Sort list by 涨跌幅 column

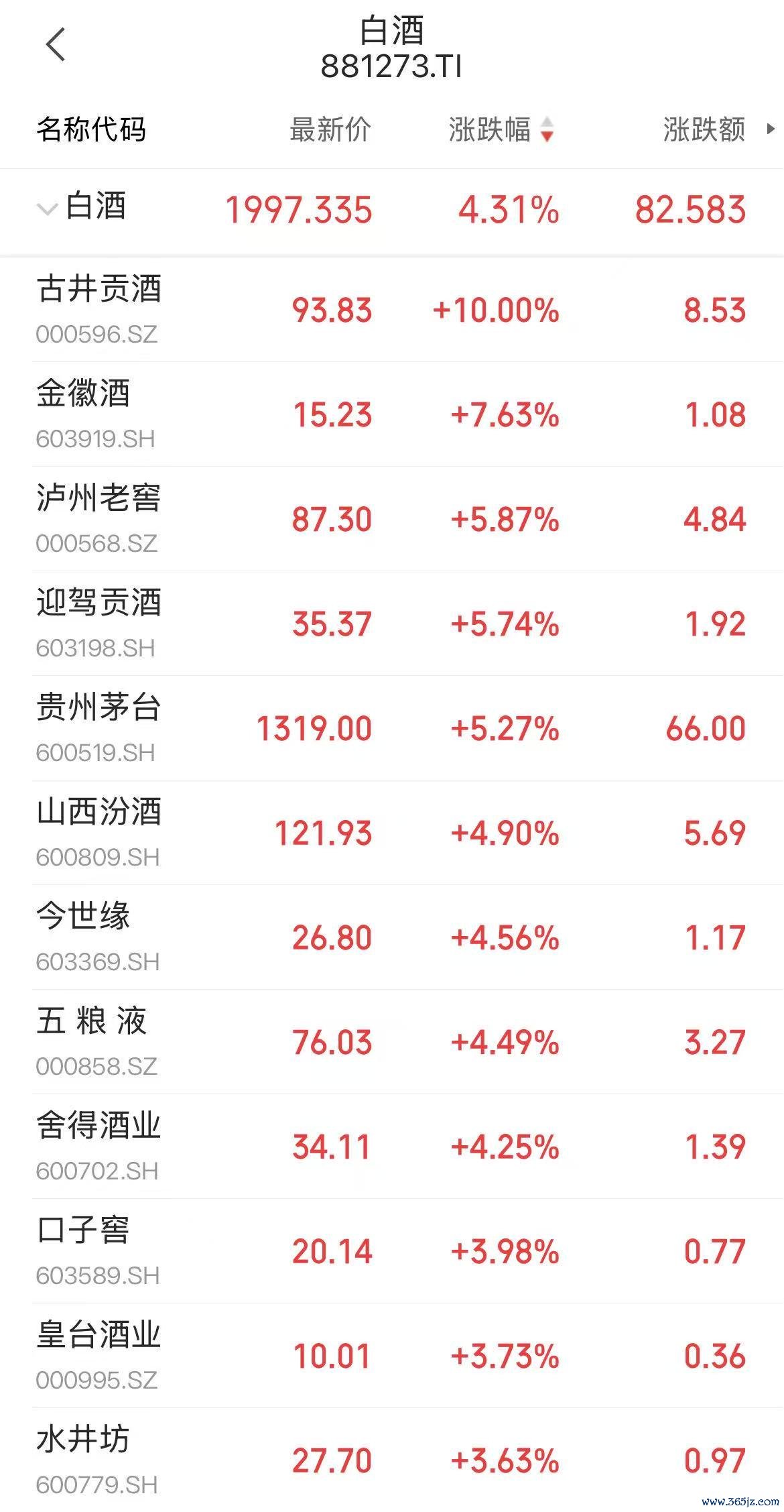pyautogui.click(x=501, y=129)
